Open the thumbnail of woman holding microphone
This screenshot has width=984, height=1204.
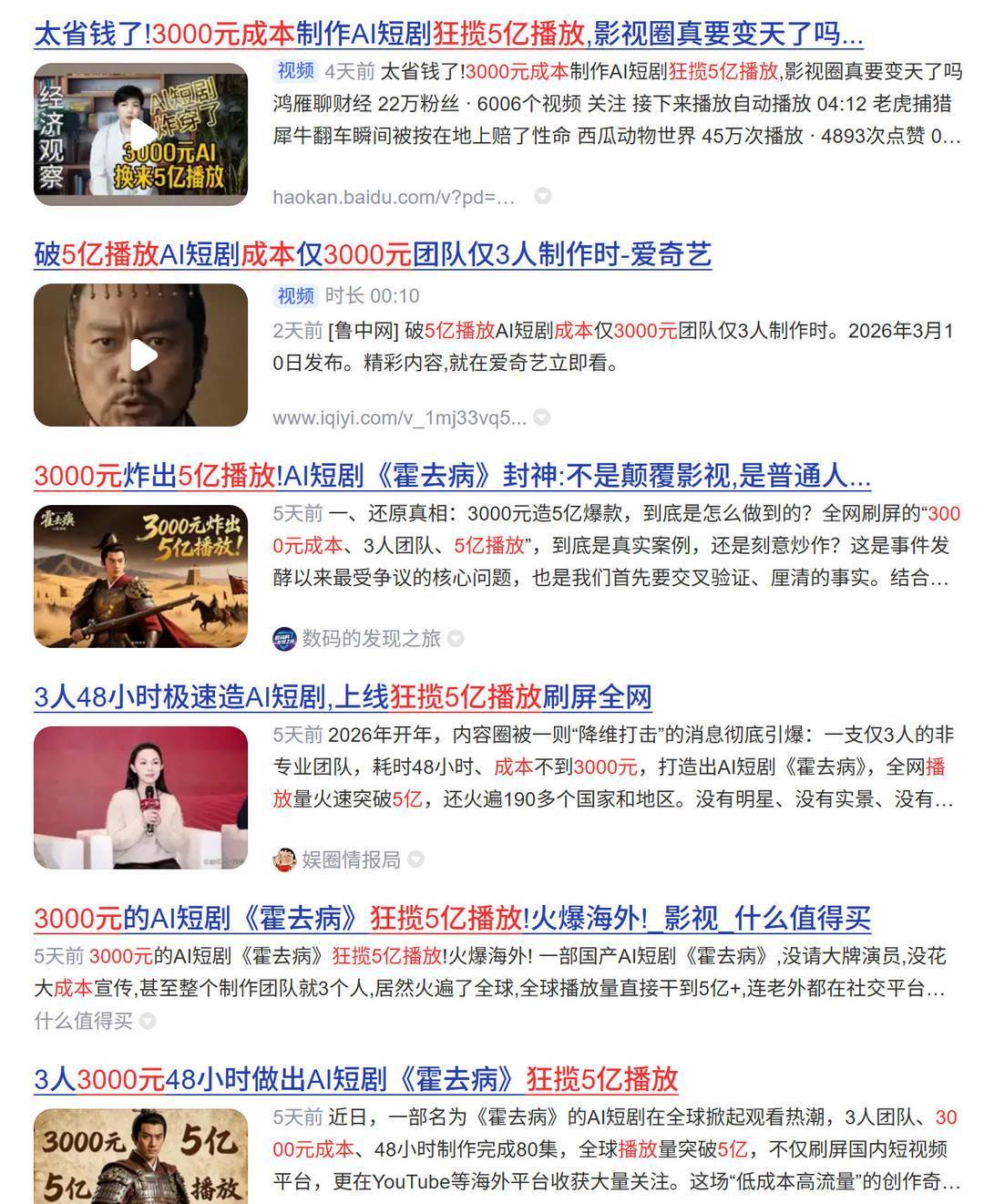140,798
